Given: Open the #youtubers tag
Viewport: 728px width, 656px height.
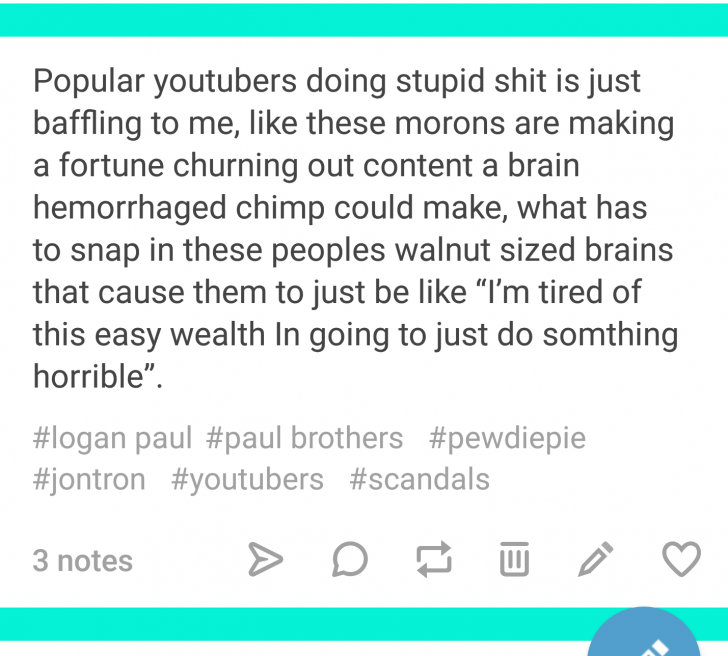Looking at the screenshot, I should tap(248, 479).
